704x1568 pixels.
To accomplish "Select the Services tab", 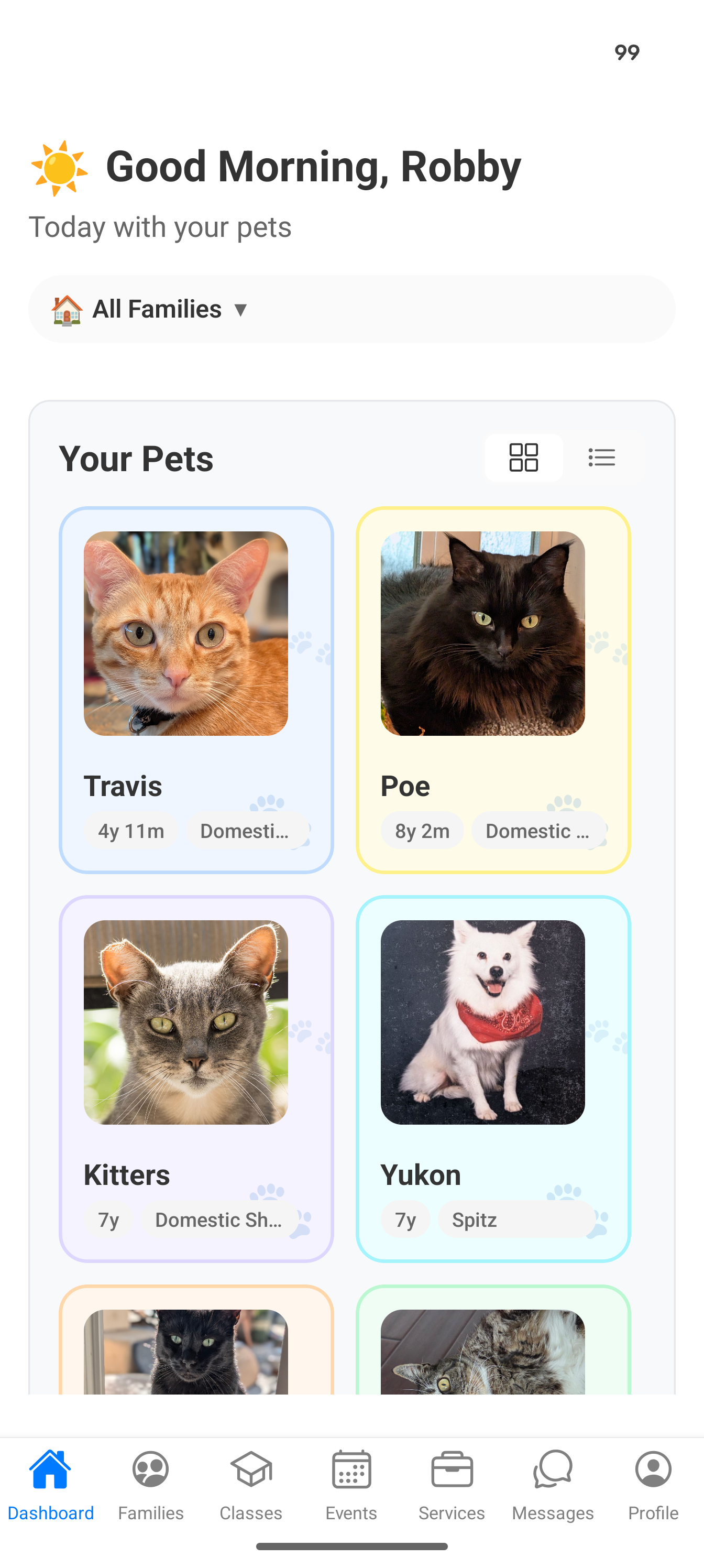I will click(452, 1485).
